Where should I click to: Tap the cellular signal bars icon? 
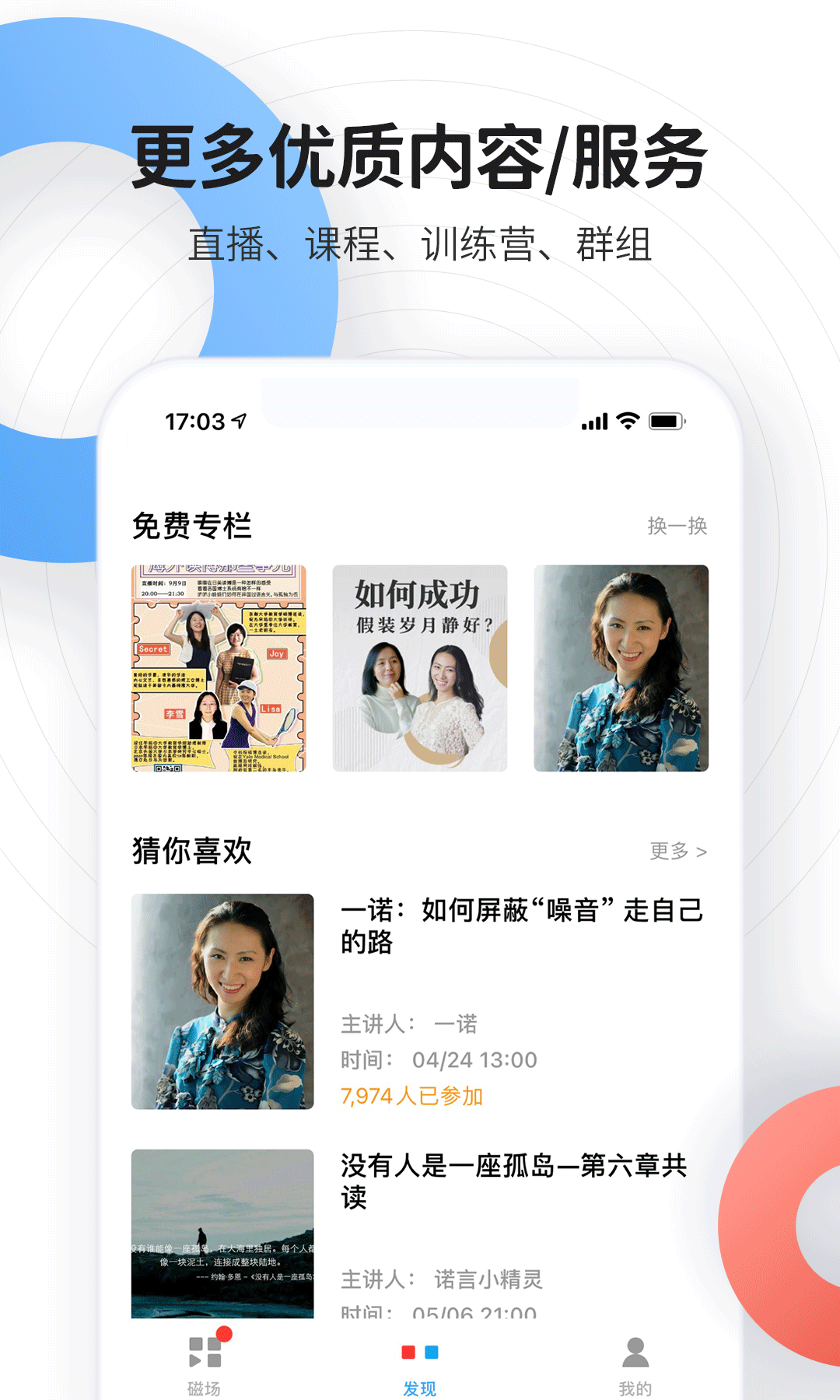594,421
